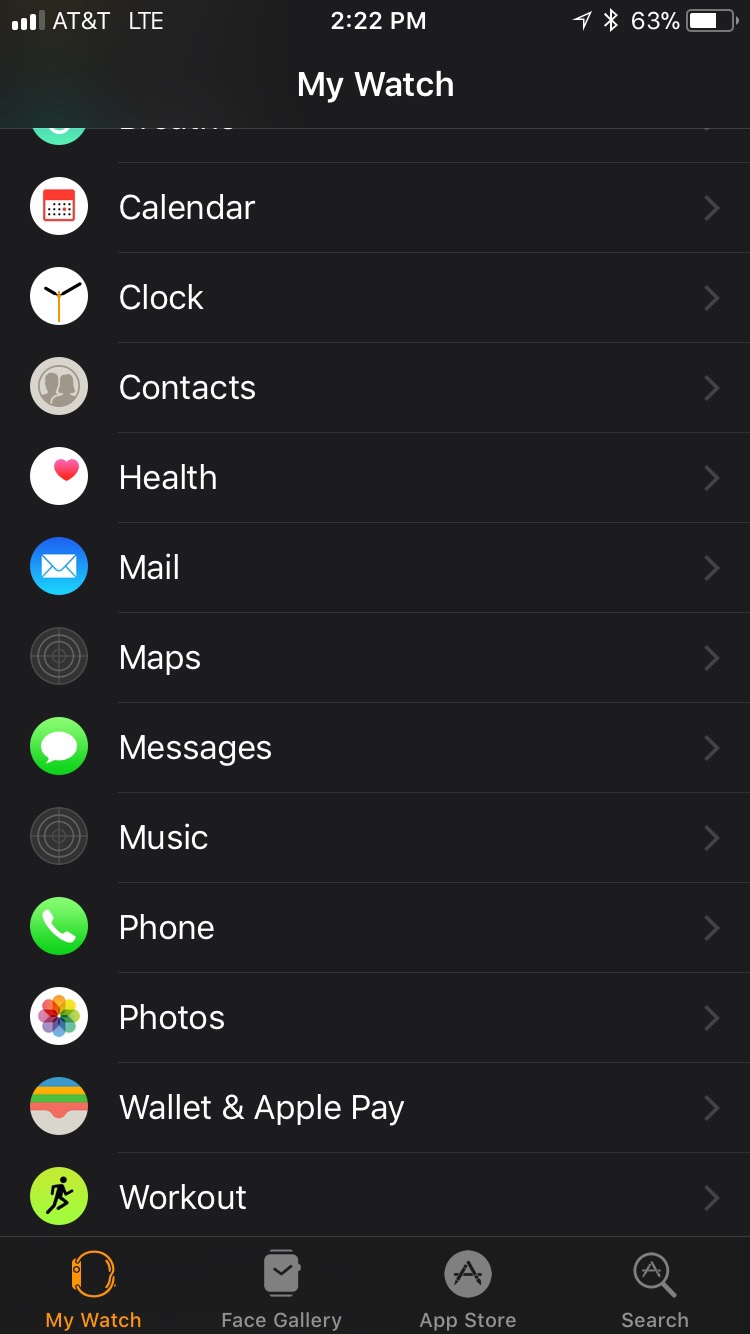Open Maps settings

click(x=375, y=658)
